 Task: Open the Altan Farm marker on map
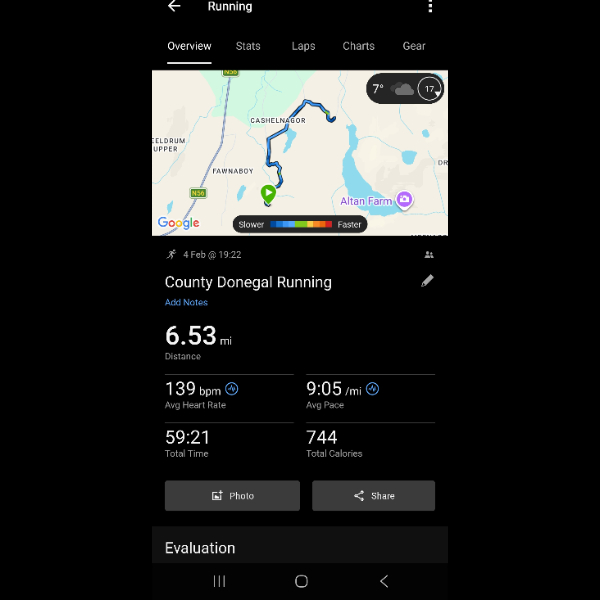click(404, 200)
